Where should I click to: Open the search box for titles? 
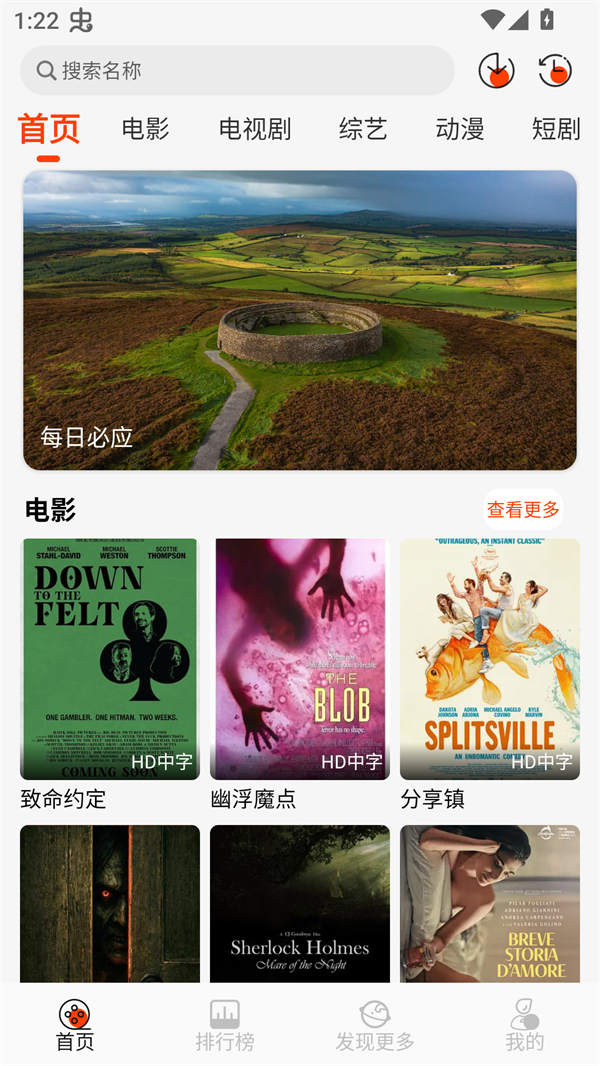(237, 71)
